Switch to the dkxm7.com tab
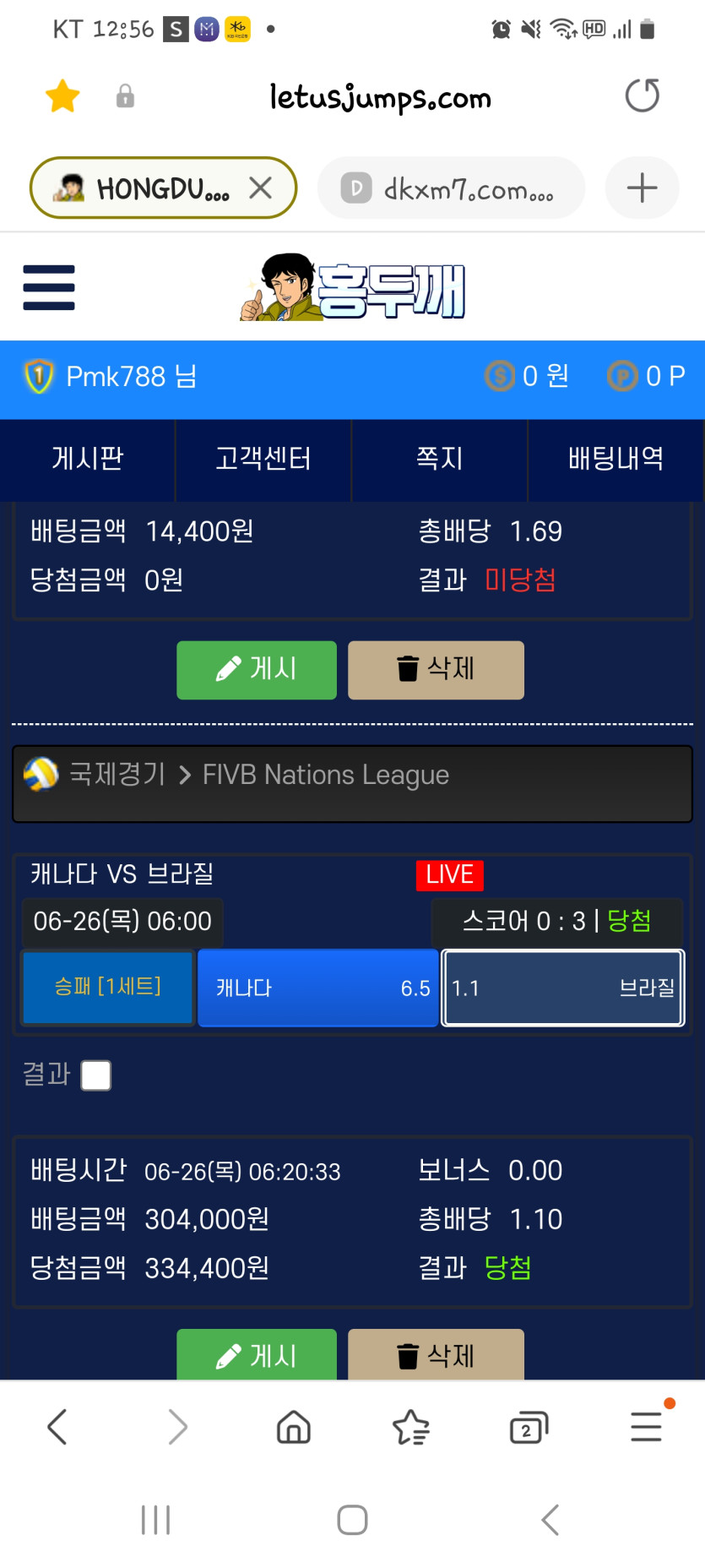 (451, 188)
